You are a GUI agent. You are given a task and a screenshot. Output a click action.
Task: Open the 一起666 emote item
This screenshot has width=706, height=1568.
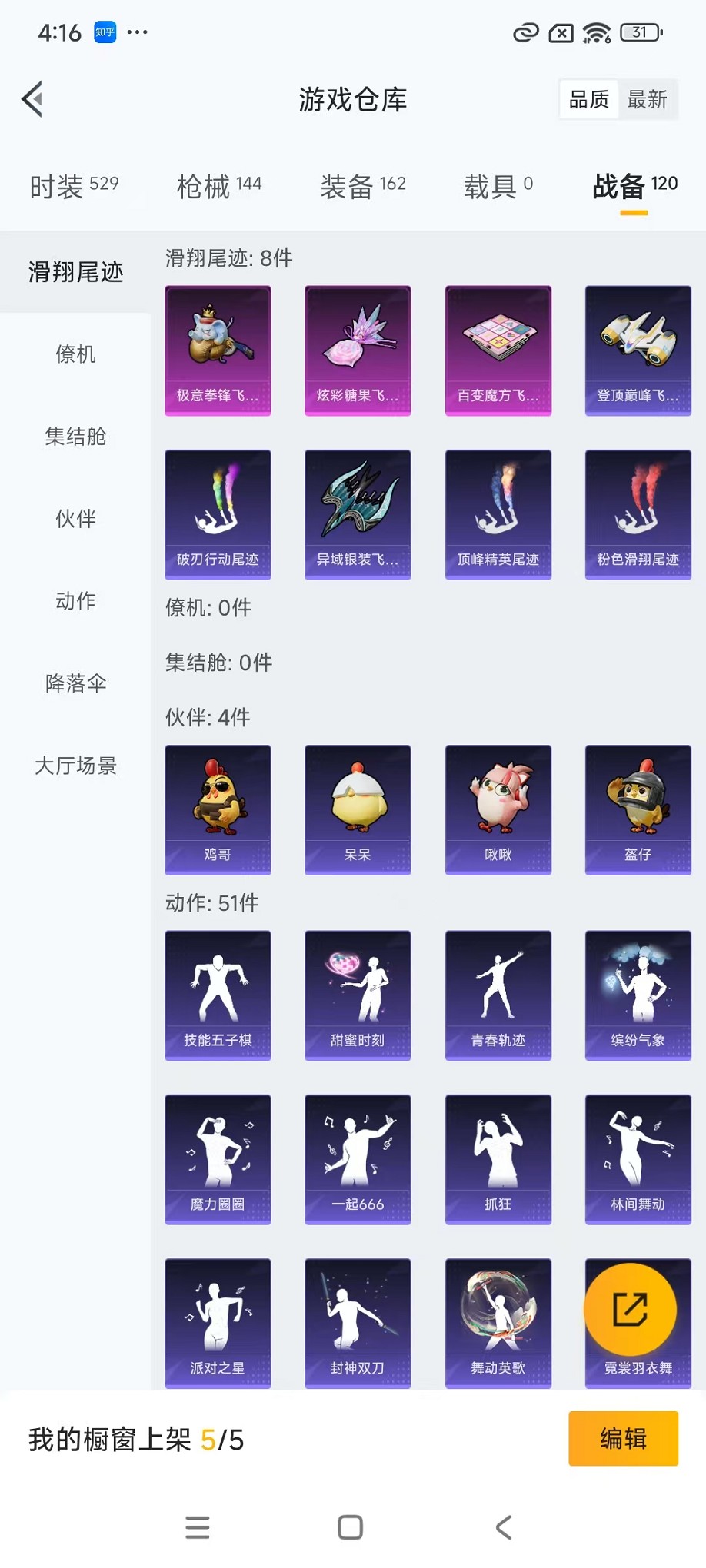coord(358,1159)
